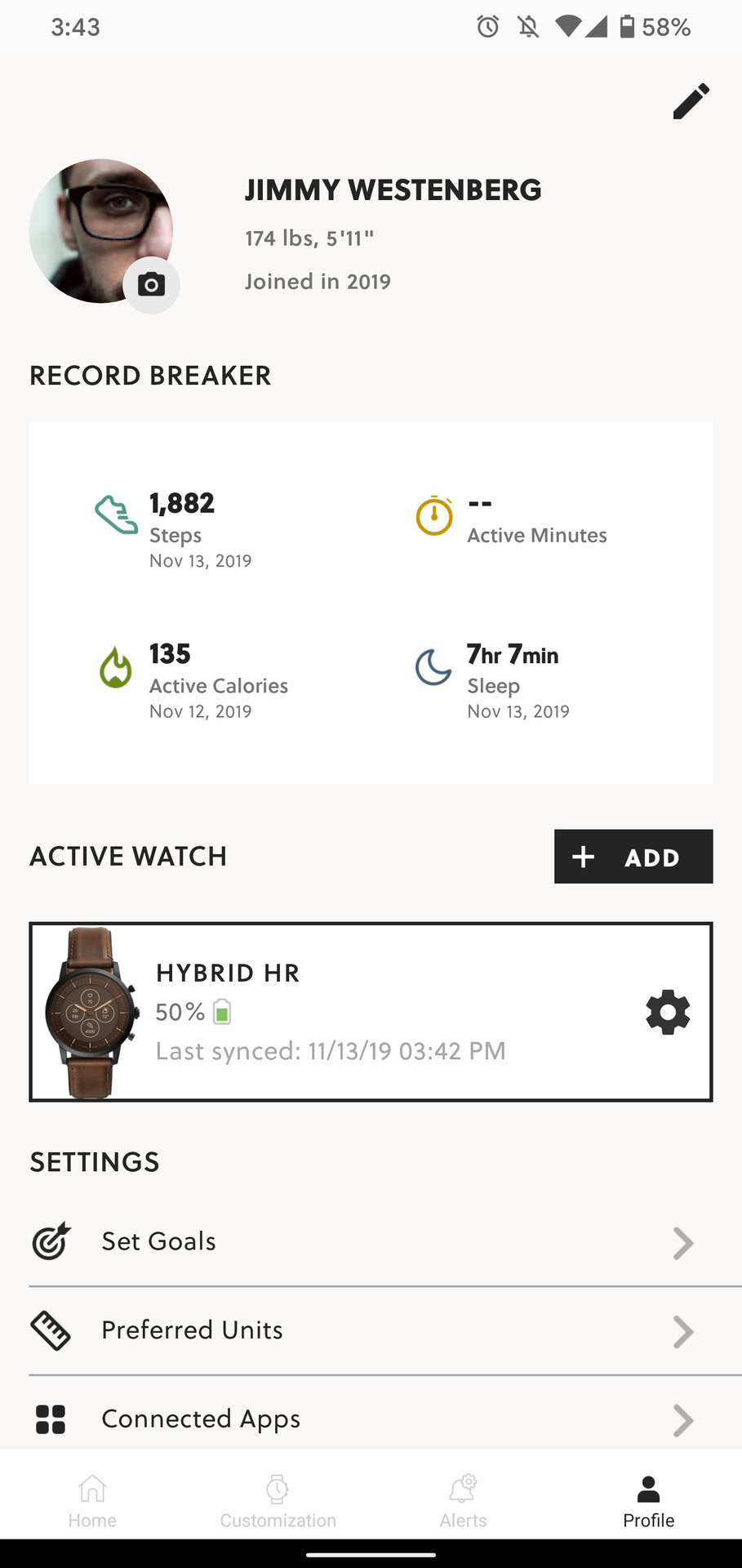Switch to the Customization tab
The image size is (742, 1568).
pyautogui.click(x=278, y=1501)
